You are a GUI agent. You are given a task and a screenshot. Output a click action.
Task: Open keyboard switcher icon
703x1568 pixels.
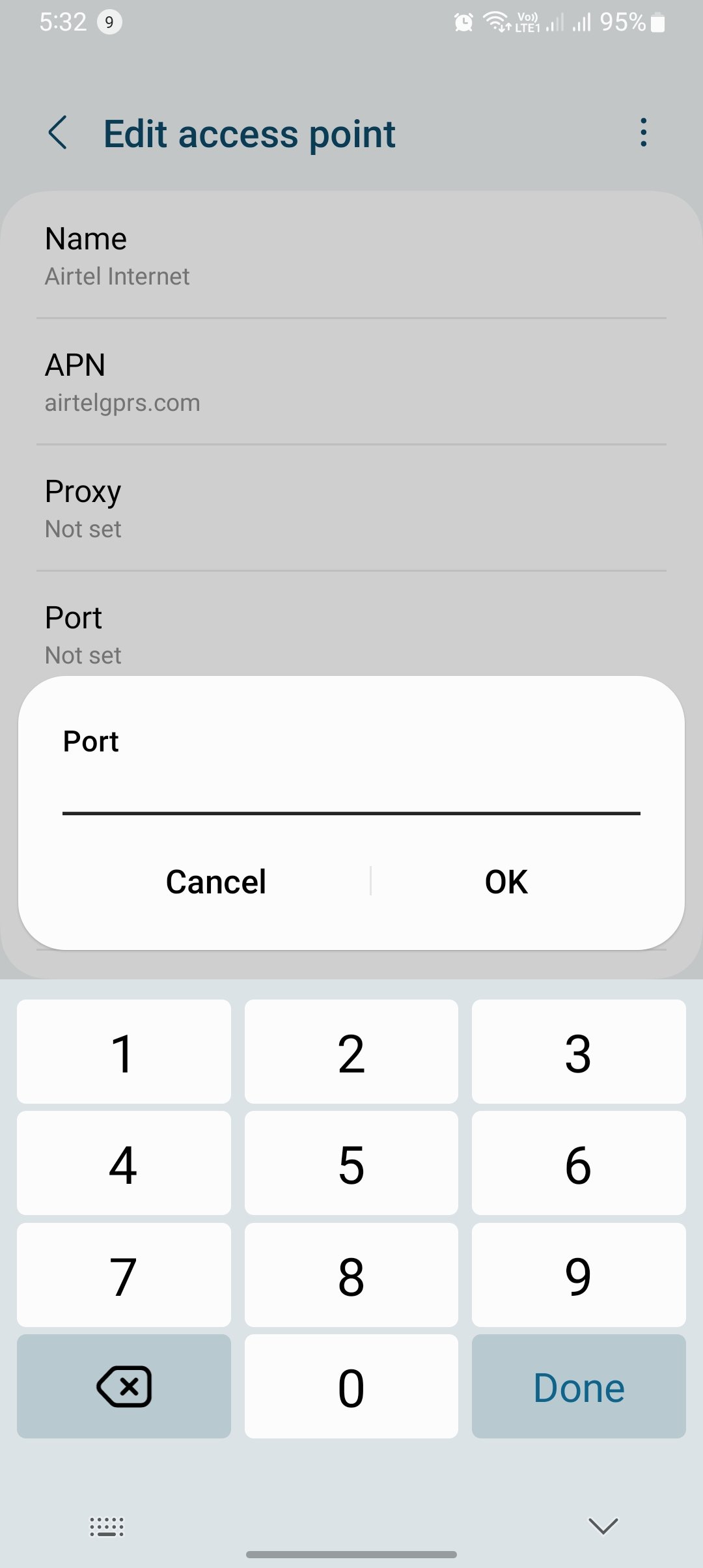[x=107, y=1526]
